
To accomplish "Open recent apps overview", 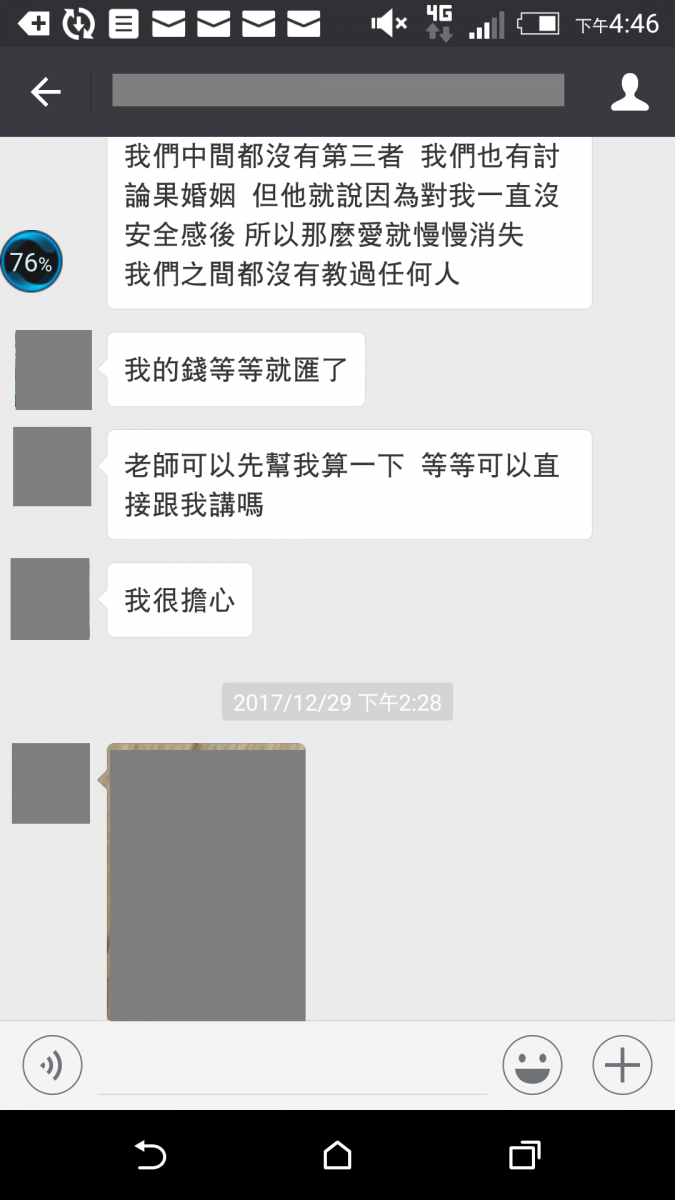I will coord(524,1156).
